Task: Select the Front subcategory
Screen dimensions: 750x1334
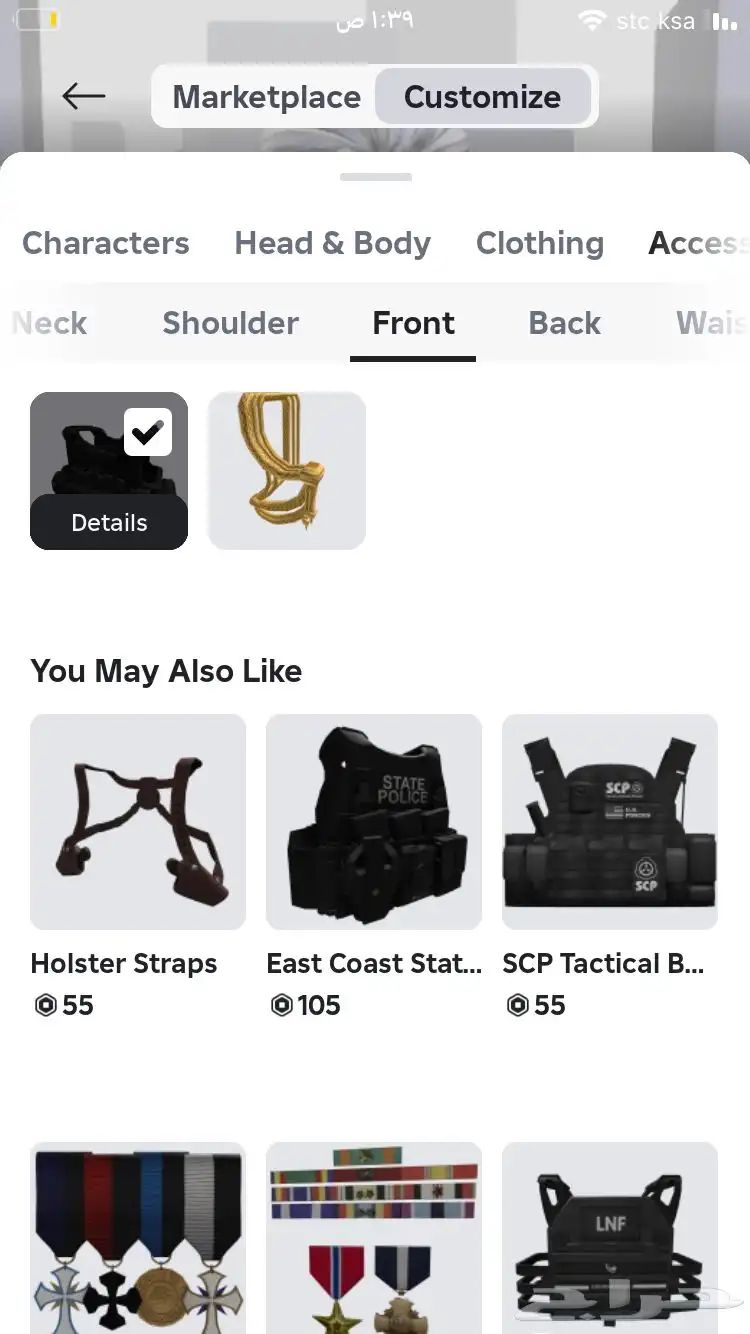Action: click(x=413, y=323)
